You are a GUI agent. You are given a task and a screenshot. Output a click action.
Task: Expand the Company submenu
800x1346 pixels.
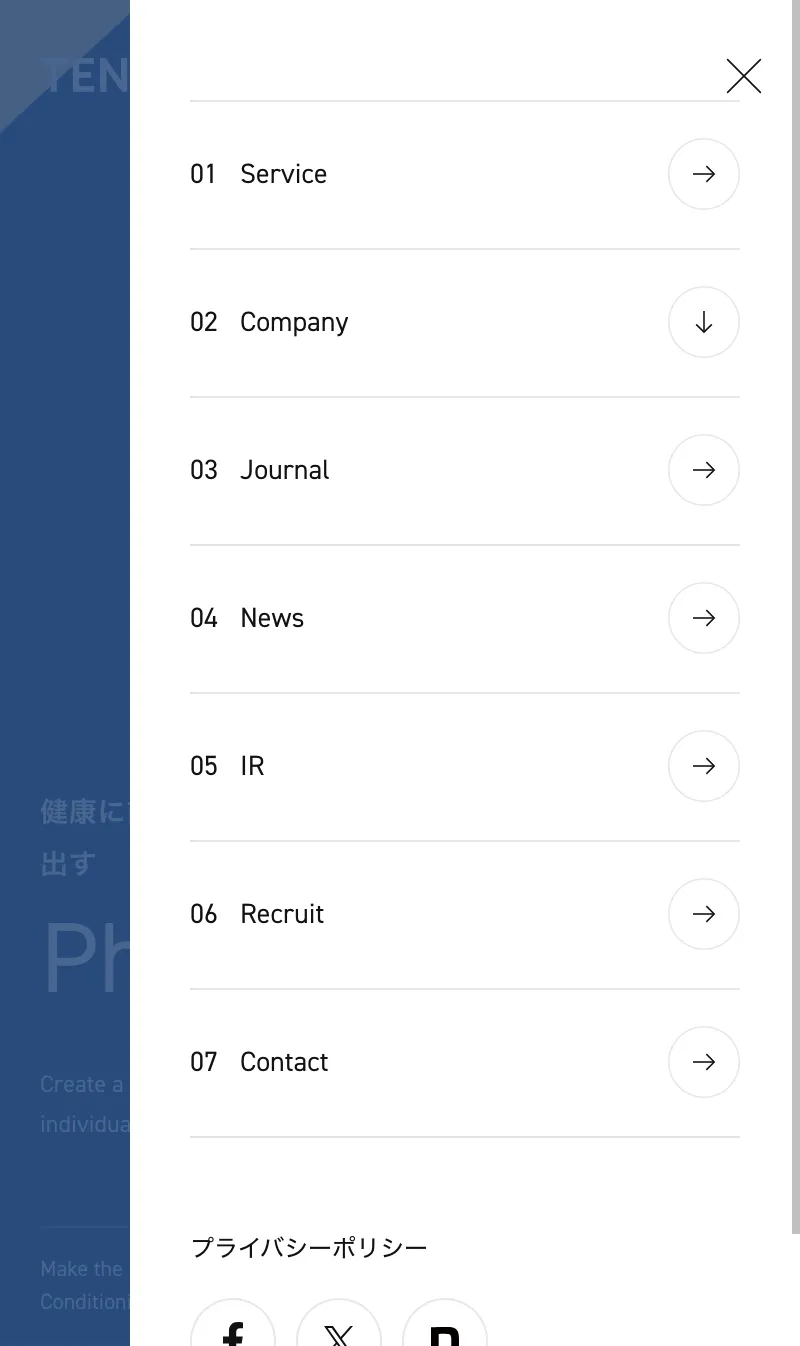coord(703,322)
